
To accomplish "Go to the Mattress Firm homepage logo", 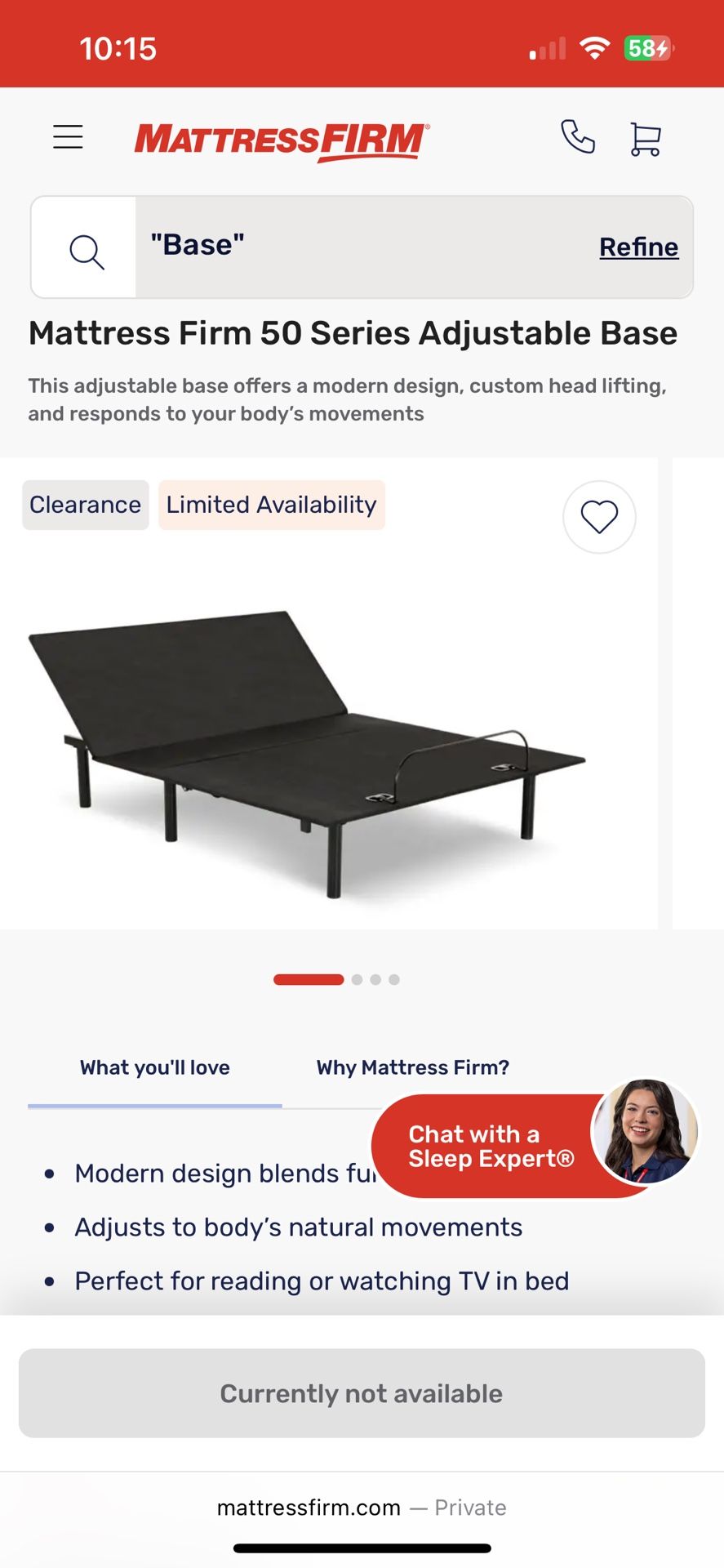I will tap(282, 141).
